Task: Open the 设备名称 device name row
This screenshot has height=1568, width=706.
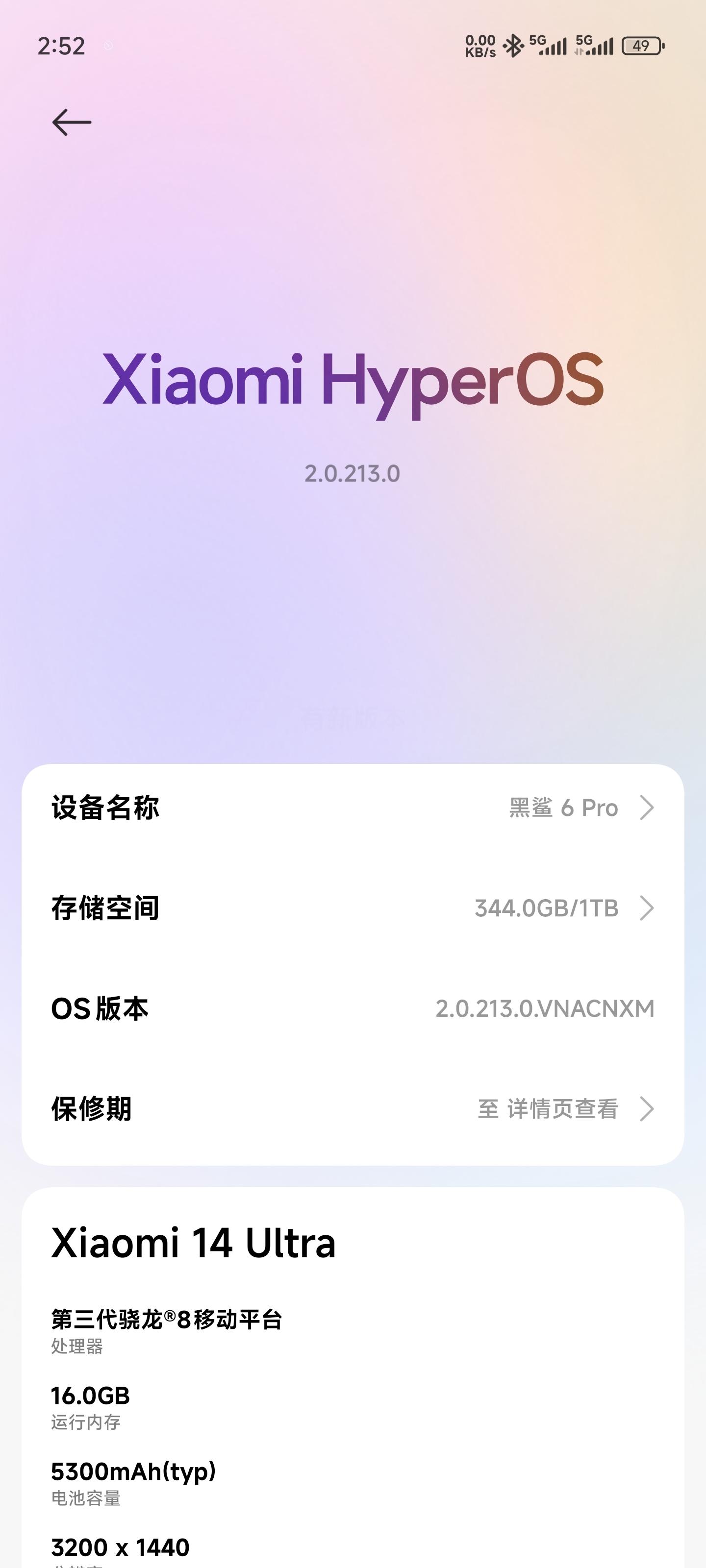Action: tap(353, 808)
